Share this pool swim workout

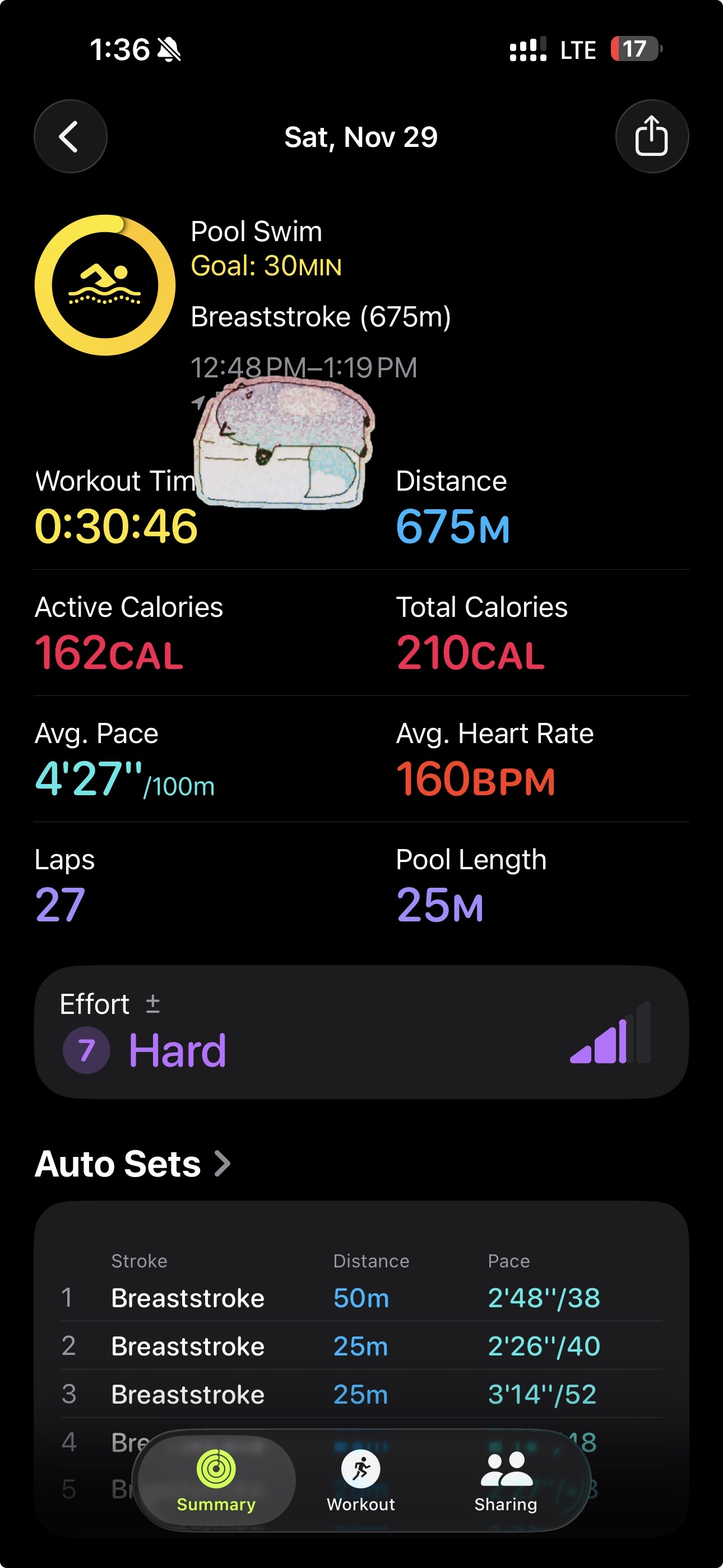coord(651,136)
